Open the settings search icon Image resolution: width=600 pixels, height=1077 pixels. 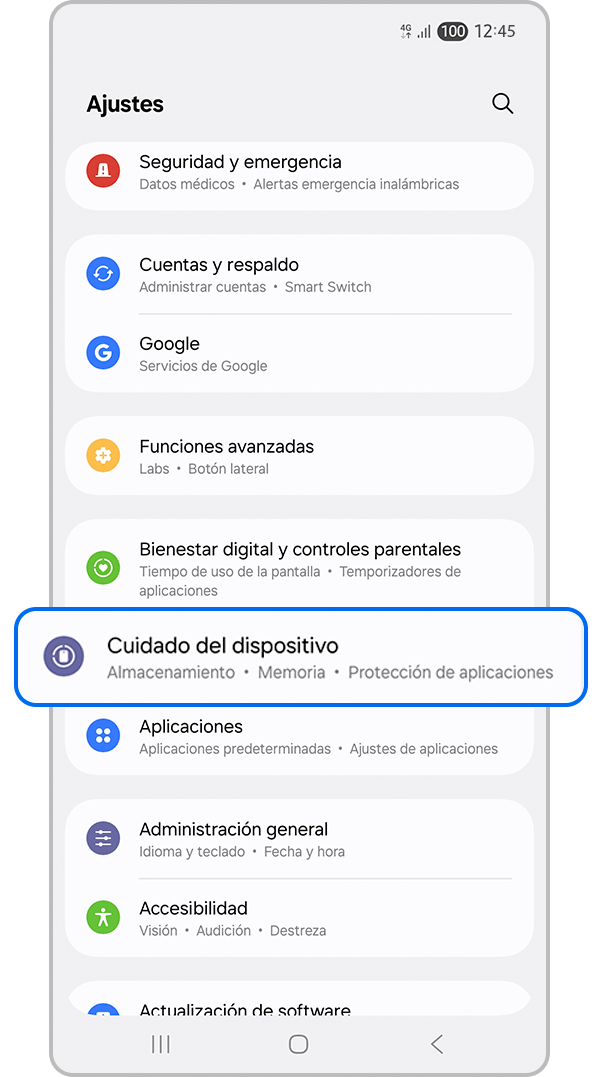click(x=503, y=104)
